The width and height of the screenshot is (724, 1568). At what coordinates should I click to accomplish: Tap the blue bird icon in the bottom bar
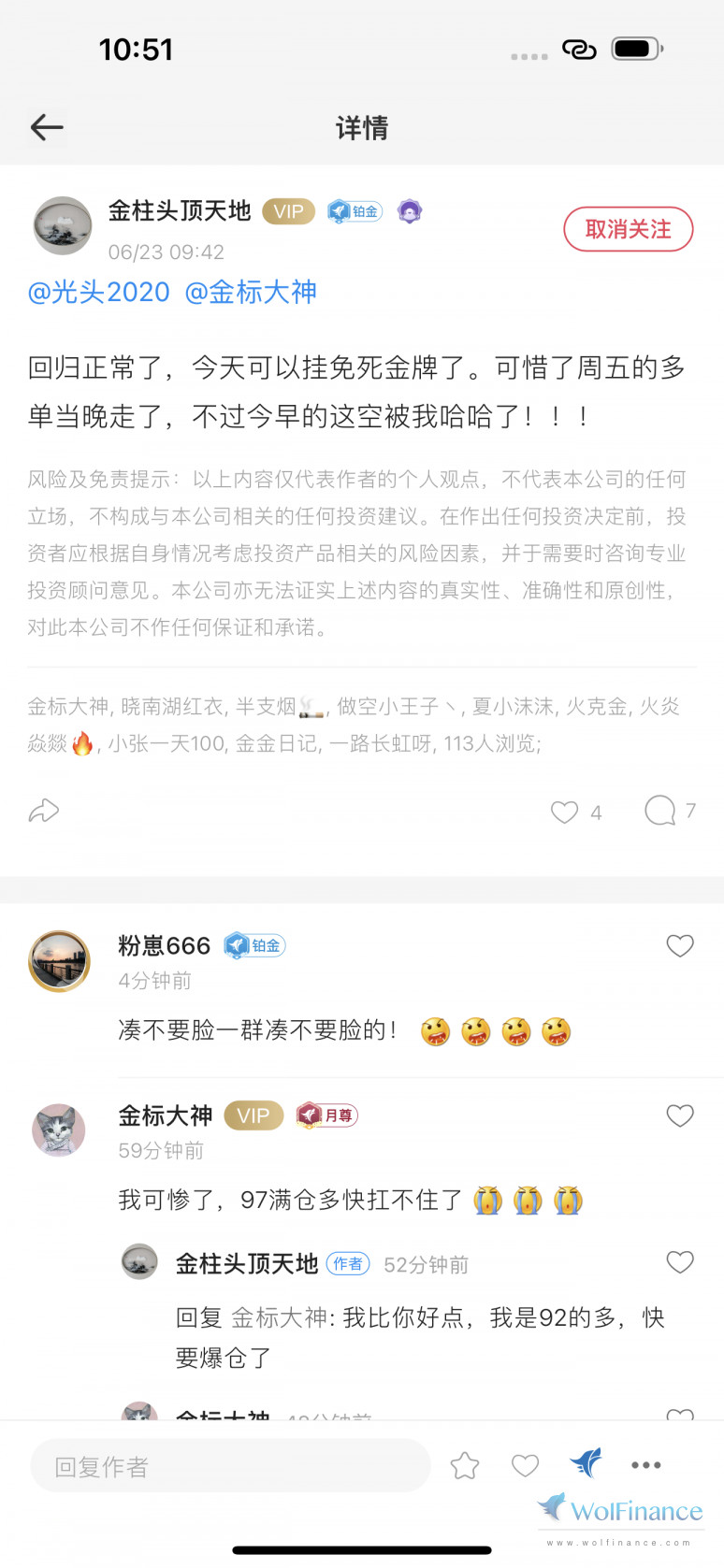(586, 1463)
